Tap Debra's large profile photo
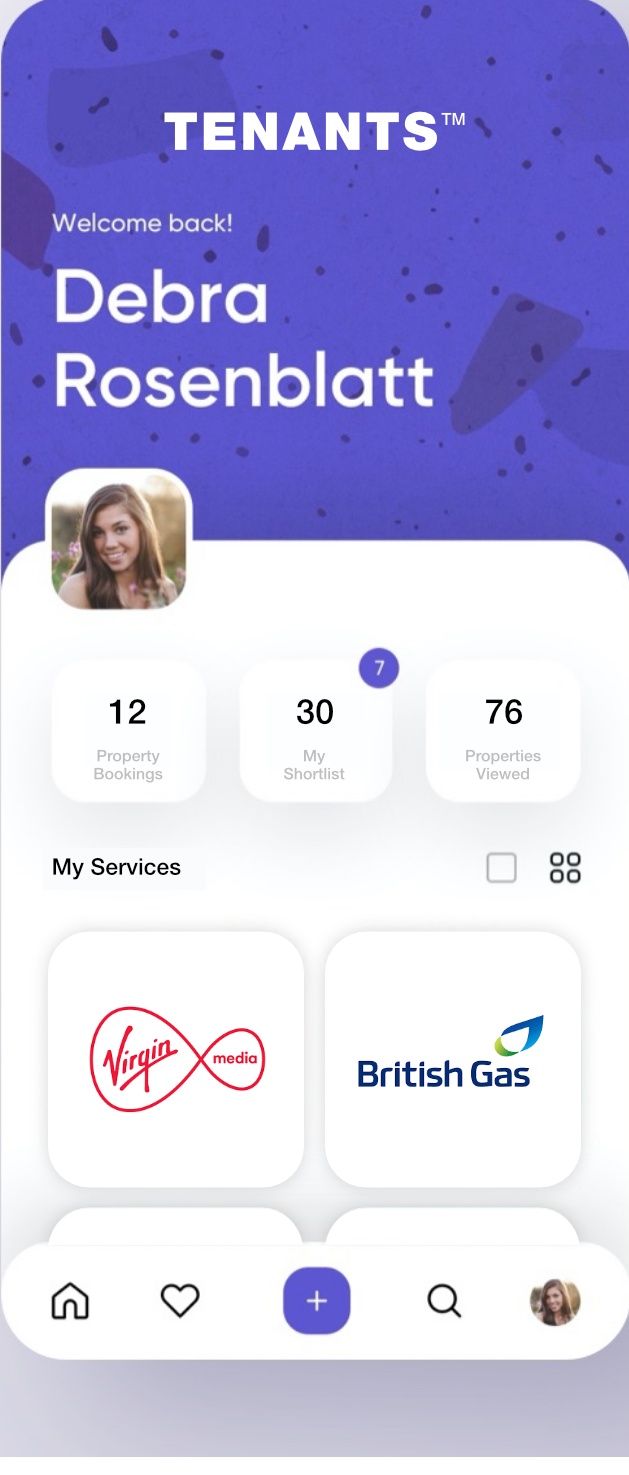Viewport: 629px width, 1475px height. pyautogui.click(x=119, y=541)
